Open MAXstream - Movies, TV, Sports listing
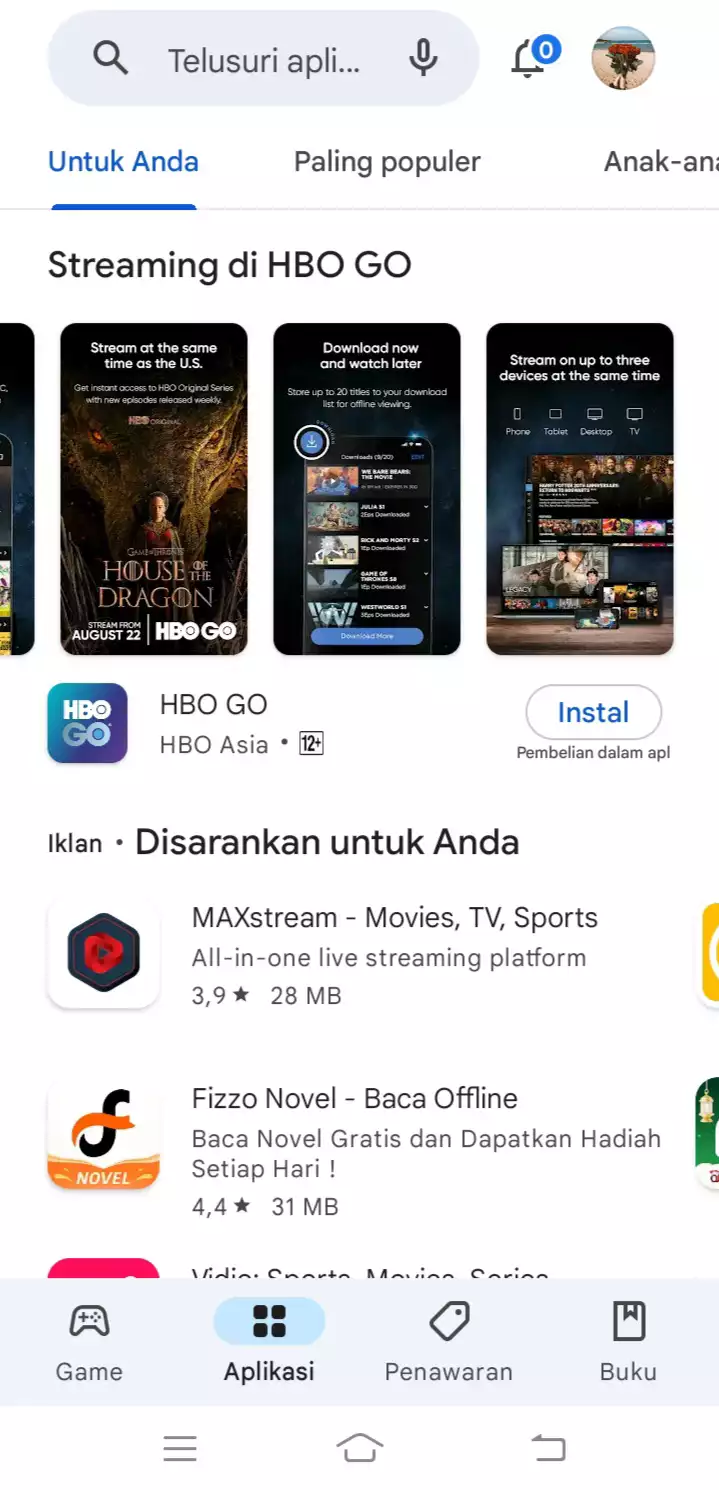 (394, 954)
